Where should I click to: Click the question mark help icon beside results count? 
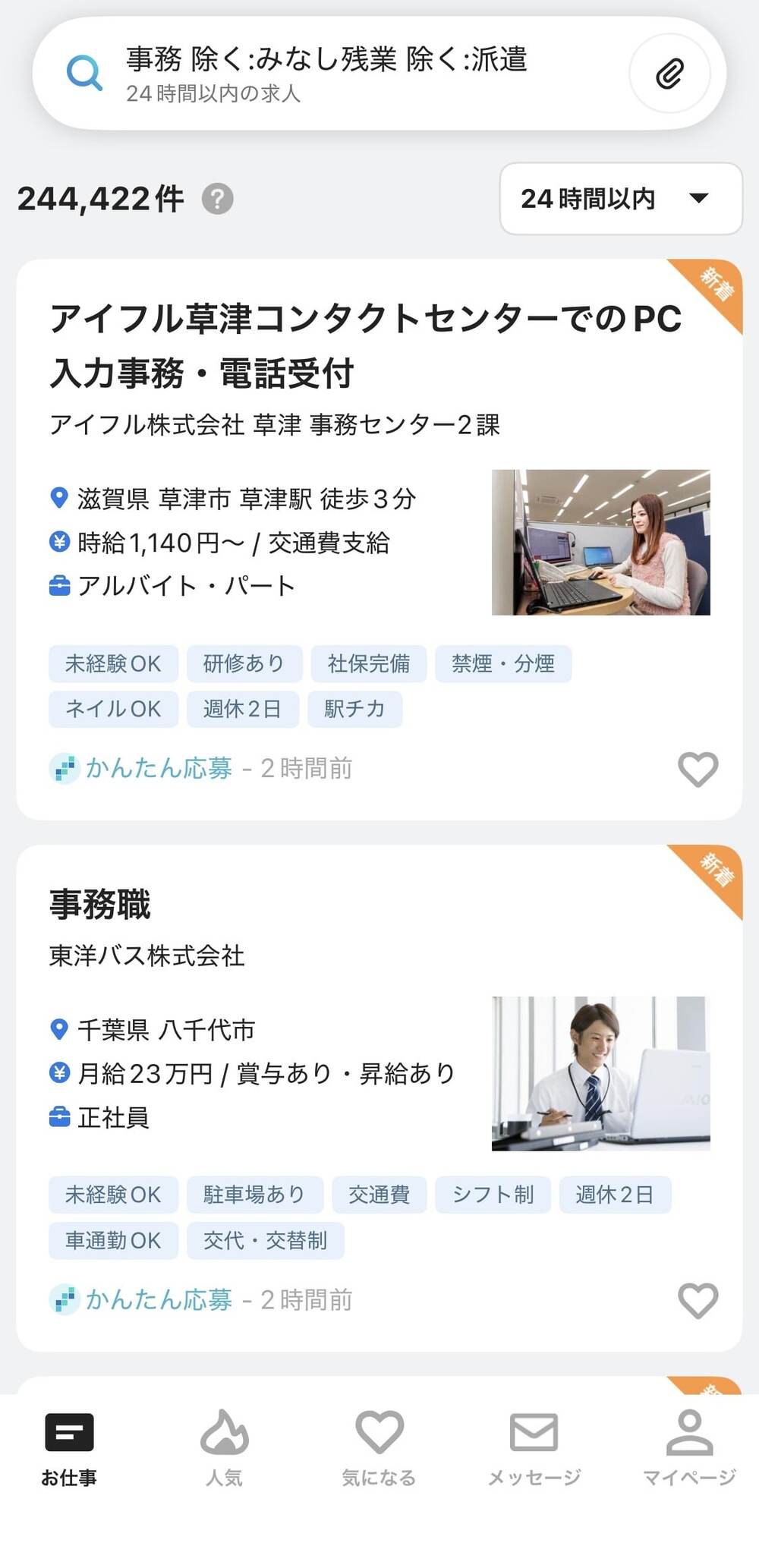click(x=218, y=200)
